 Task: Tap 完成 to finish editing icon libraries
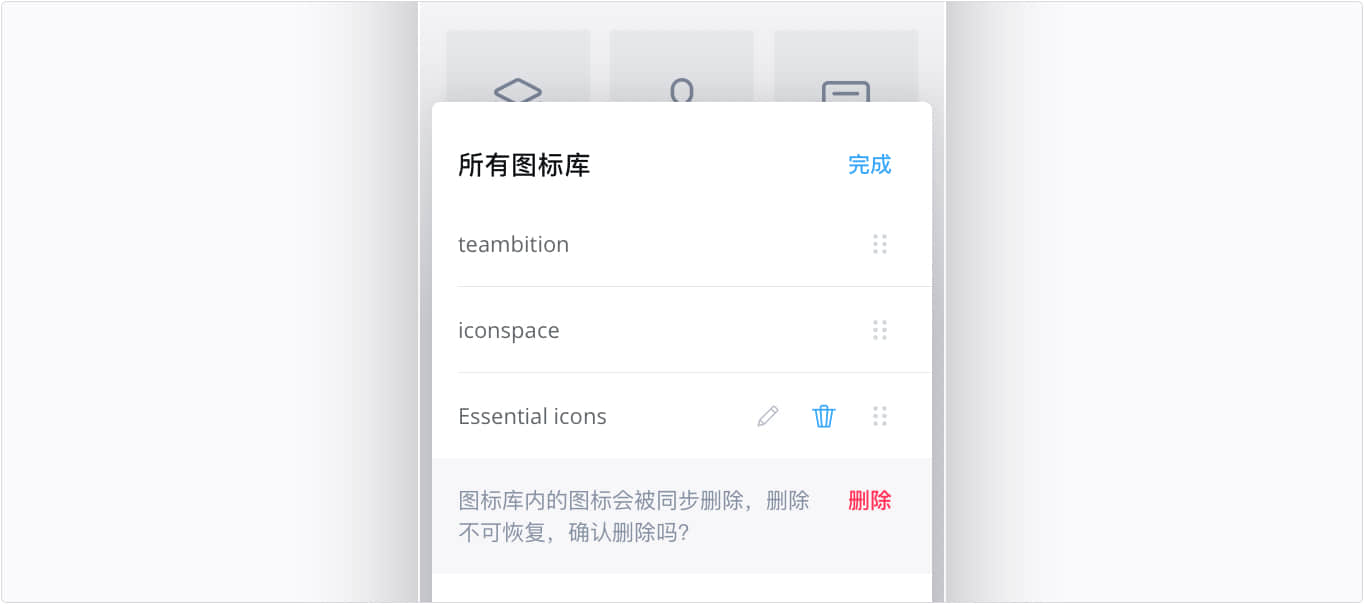click(x=869, y=165)
